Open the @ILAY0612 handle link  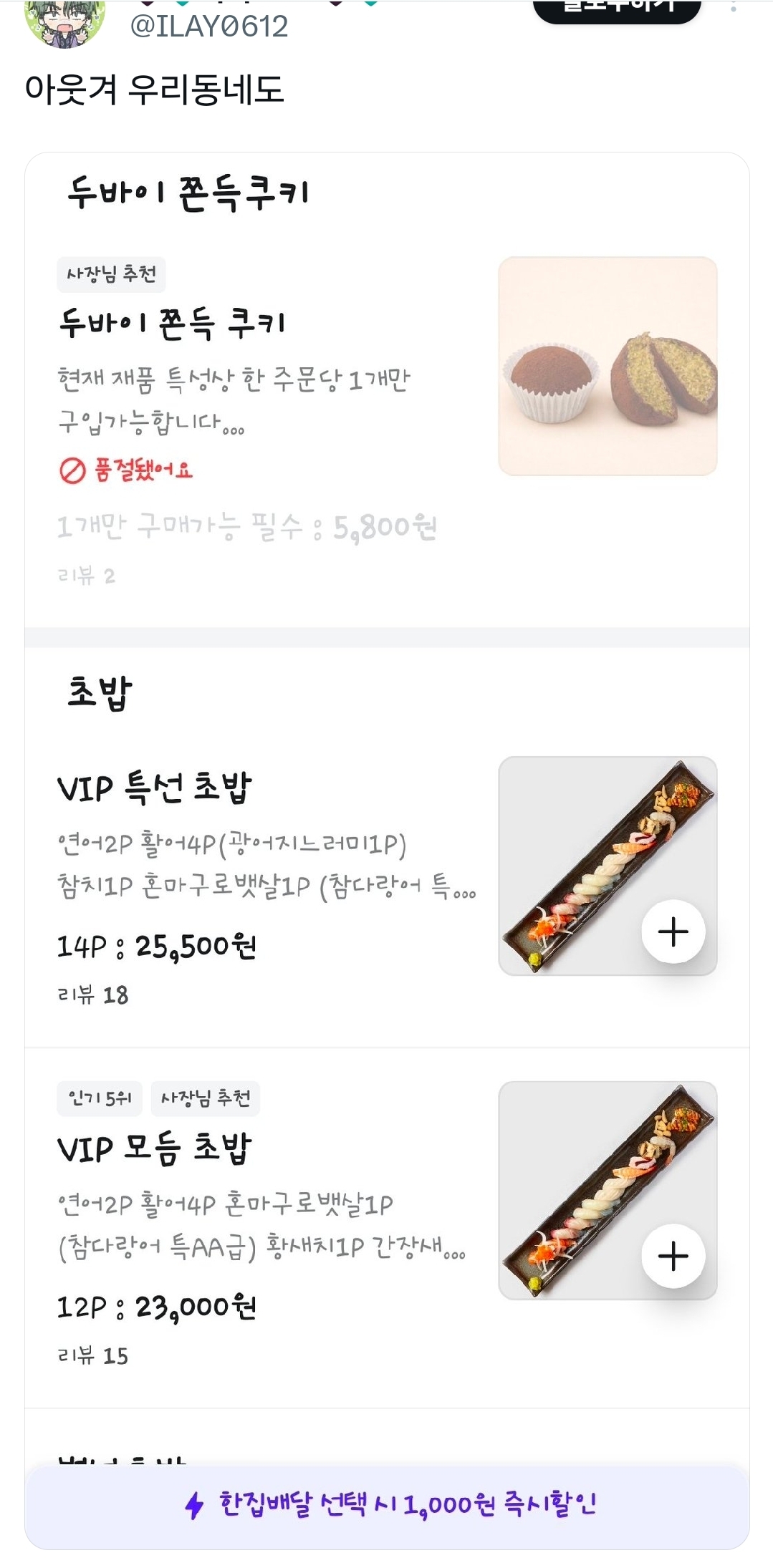209,26
